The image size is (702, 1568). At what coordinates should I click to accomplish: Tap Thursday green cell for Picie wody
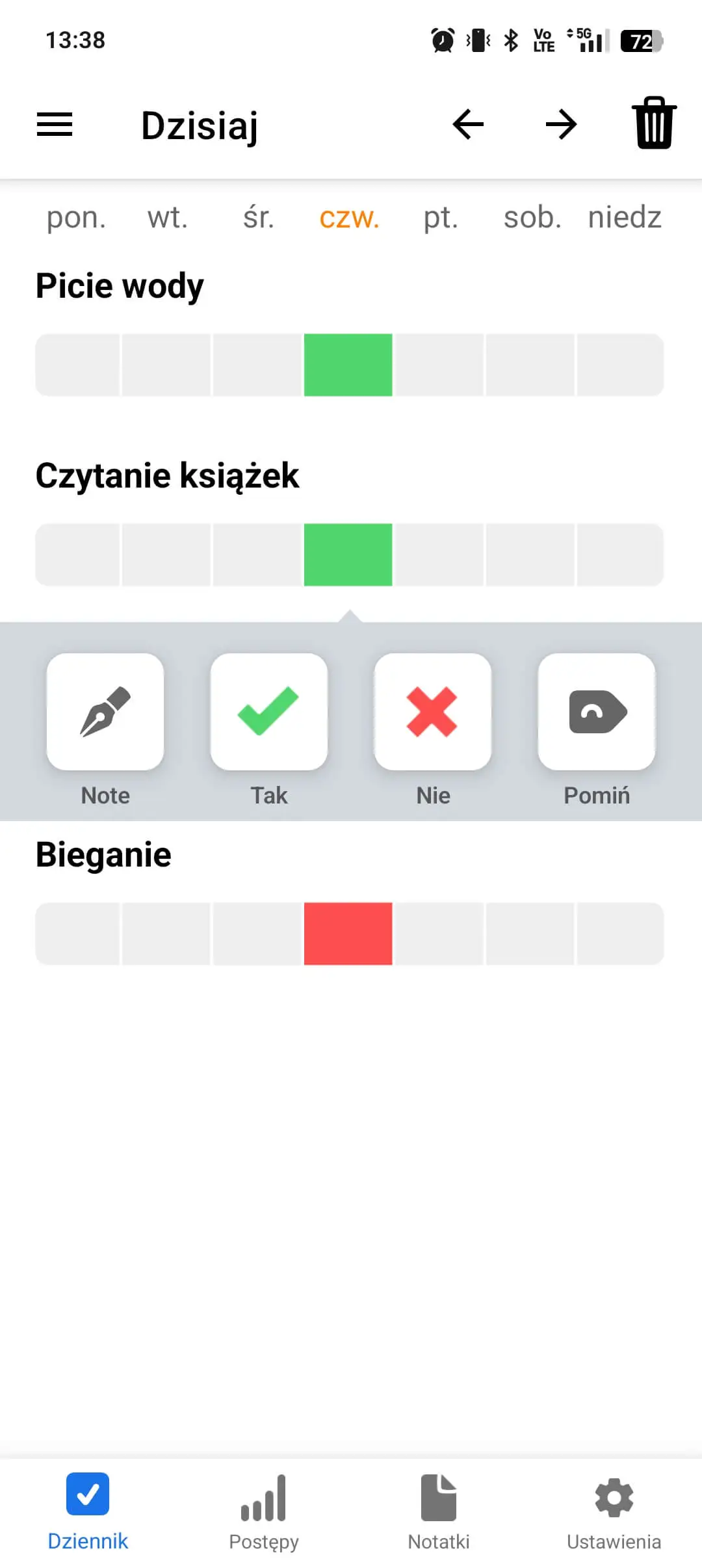pyautogui.click(x=348, y=365)
